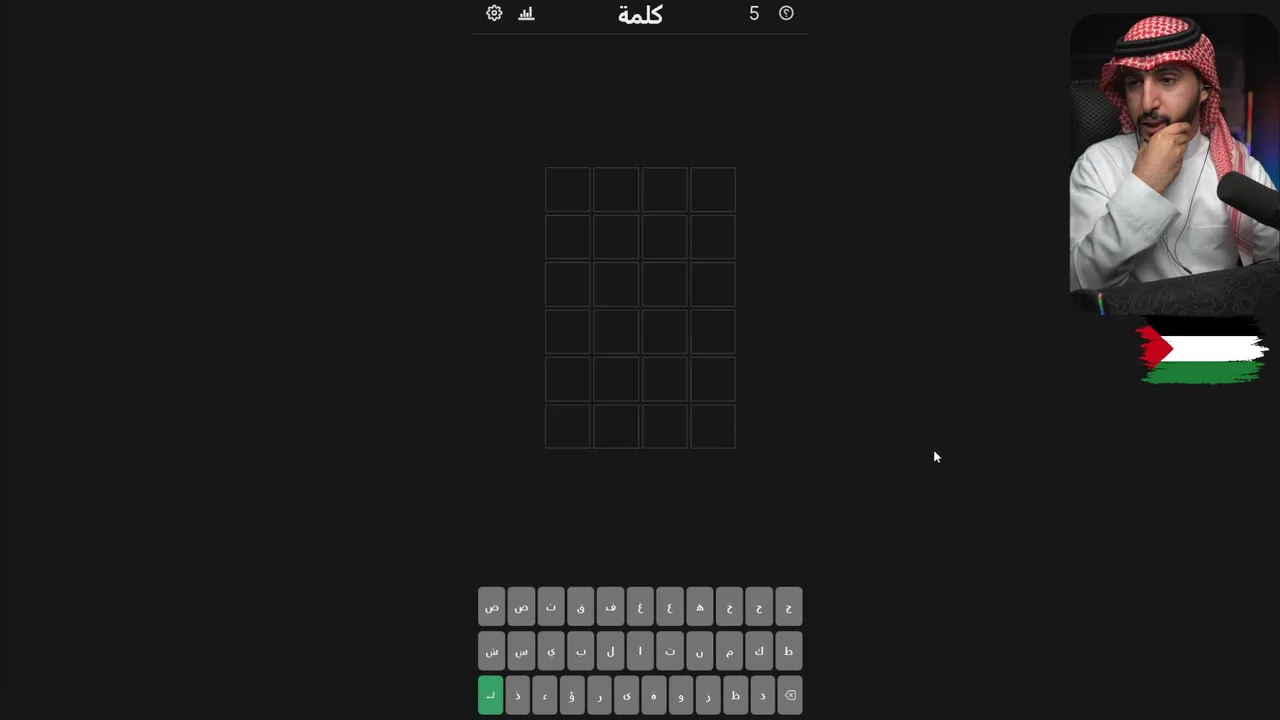Select the letter ج key
Screen dimensions: 1280x720
(788, 607)
